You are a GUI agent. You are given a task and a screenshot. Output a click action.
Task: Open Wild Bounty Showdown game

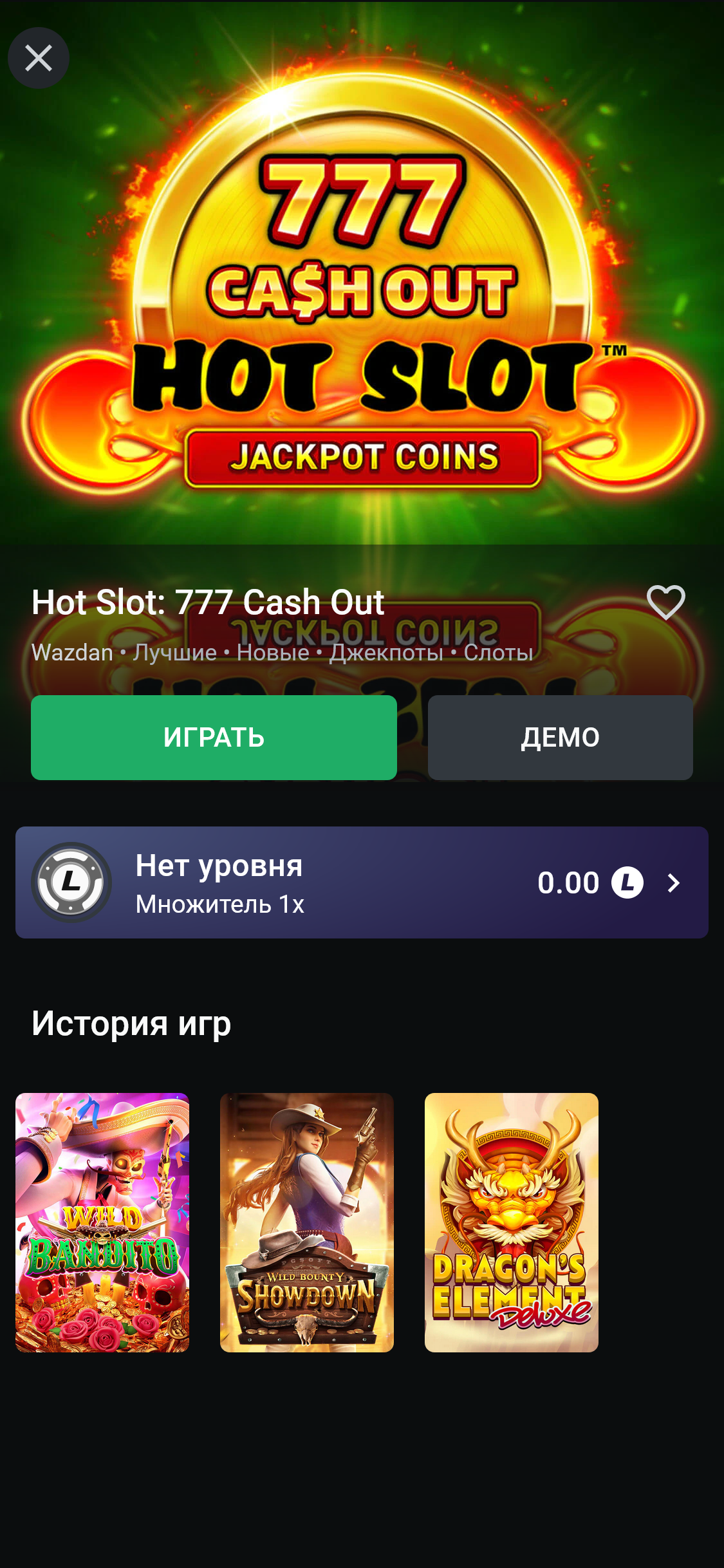[x=307, y=1222]
